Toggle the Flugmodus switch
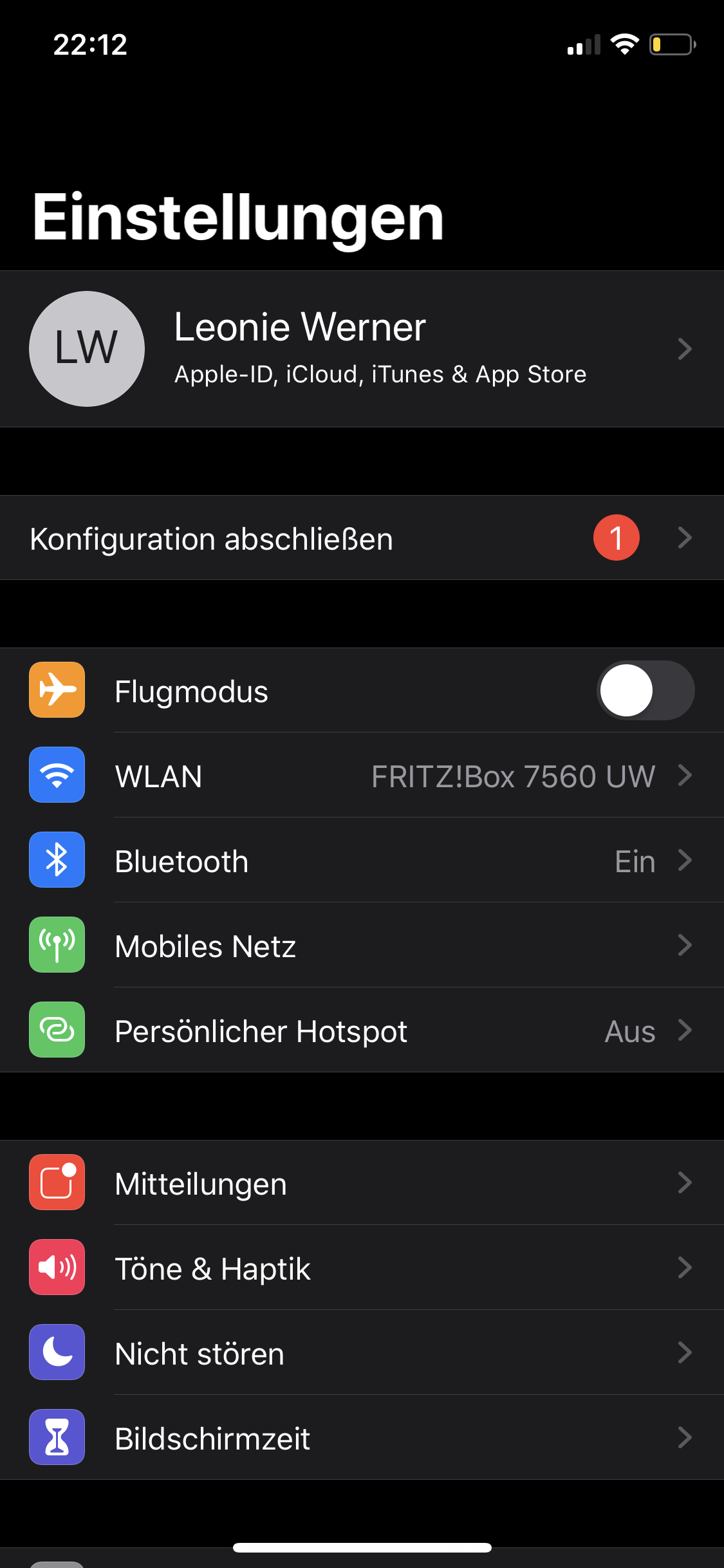This screenshot has width=724, height=1568. point(645,691)
